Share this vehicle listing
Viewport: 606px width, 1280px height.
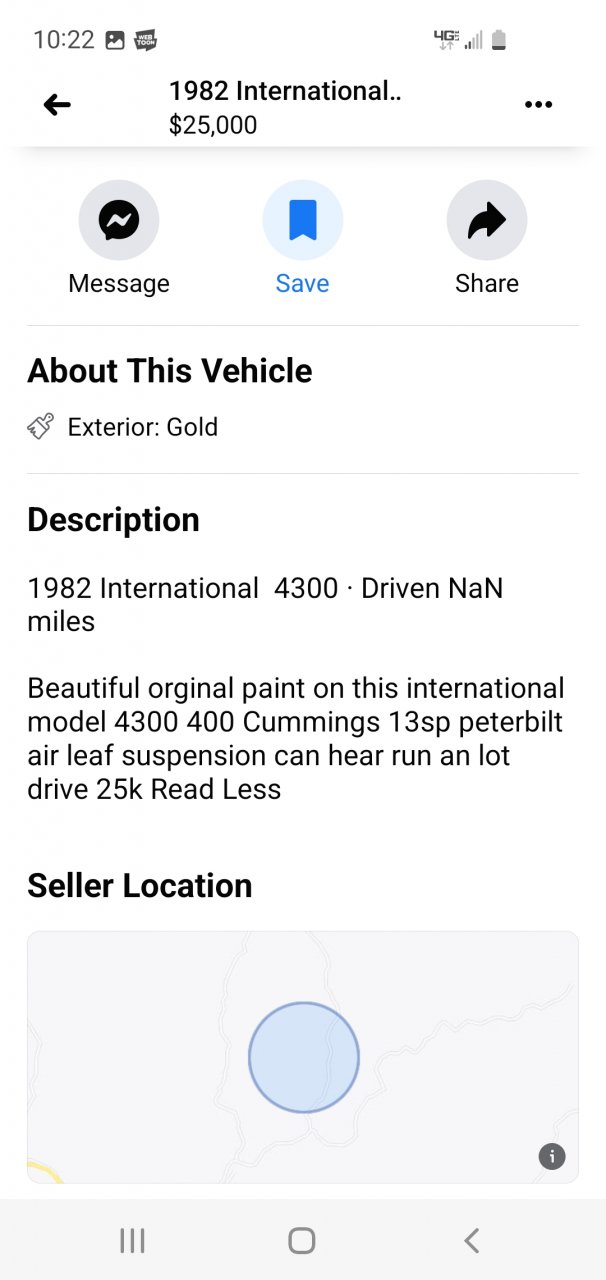click(x=486, y=220)
